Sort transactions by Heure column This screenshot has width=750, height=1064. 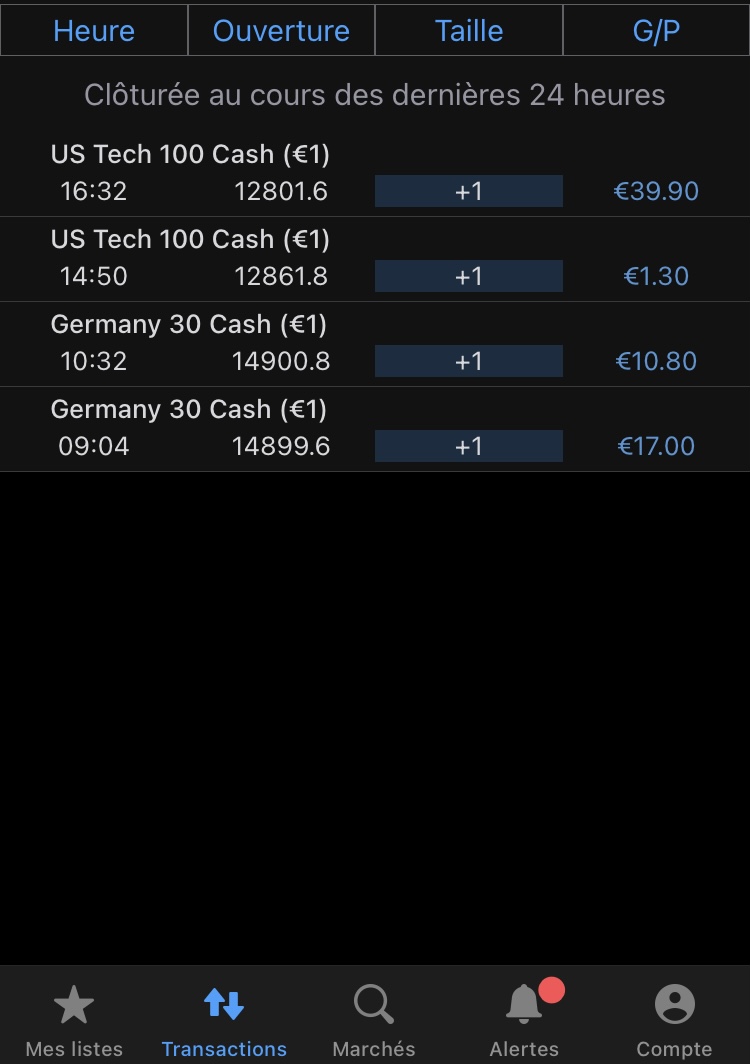[x=94, y=31]
